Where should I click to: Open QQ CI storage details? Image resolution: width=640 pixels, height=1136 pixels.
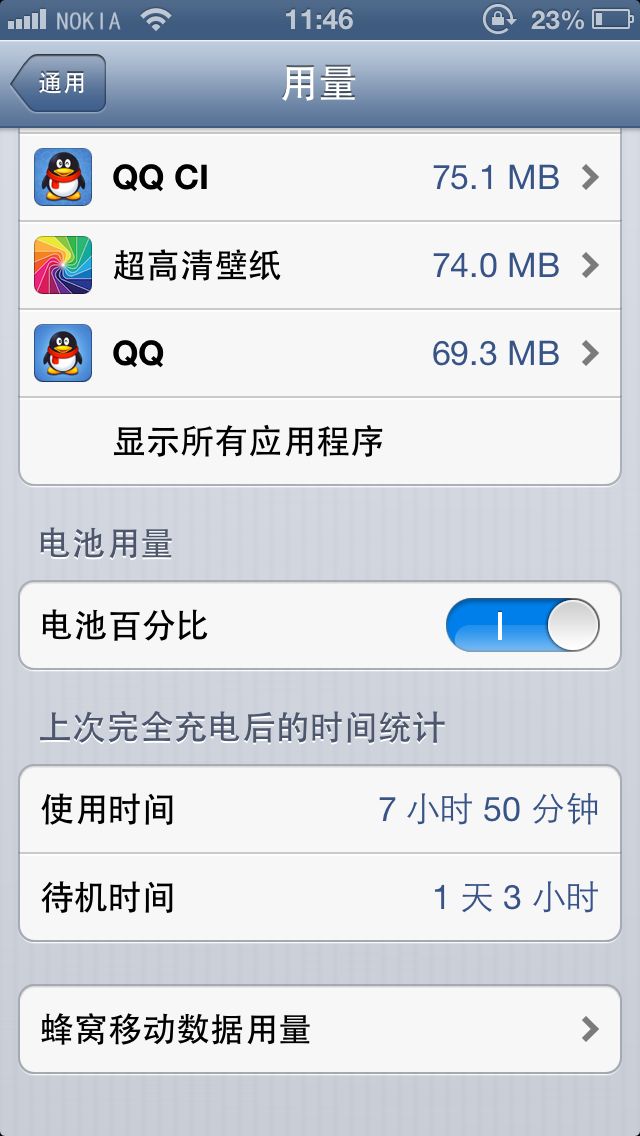coord(320,178)
